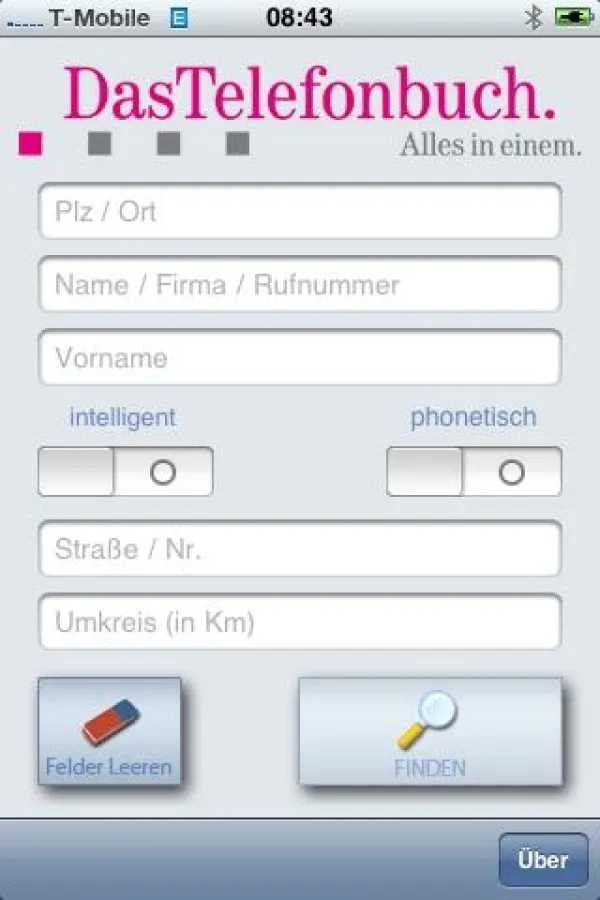This screenshot has width=600, height=900.
Task: Tap the Plz / Ort field
Action: (300, 212)
